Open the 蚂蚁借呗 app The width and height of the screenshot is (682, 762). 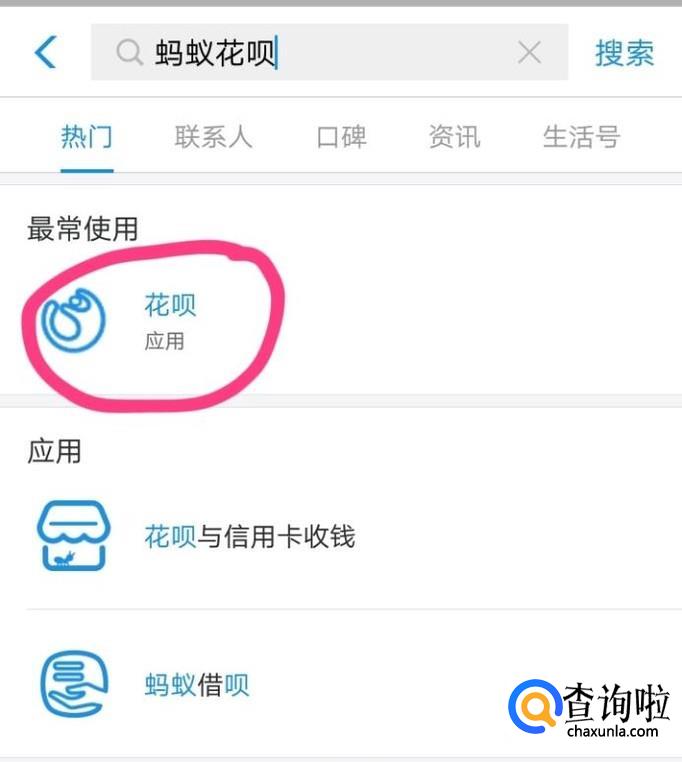pyautogui.click(x=197, y=685)
